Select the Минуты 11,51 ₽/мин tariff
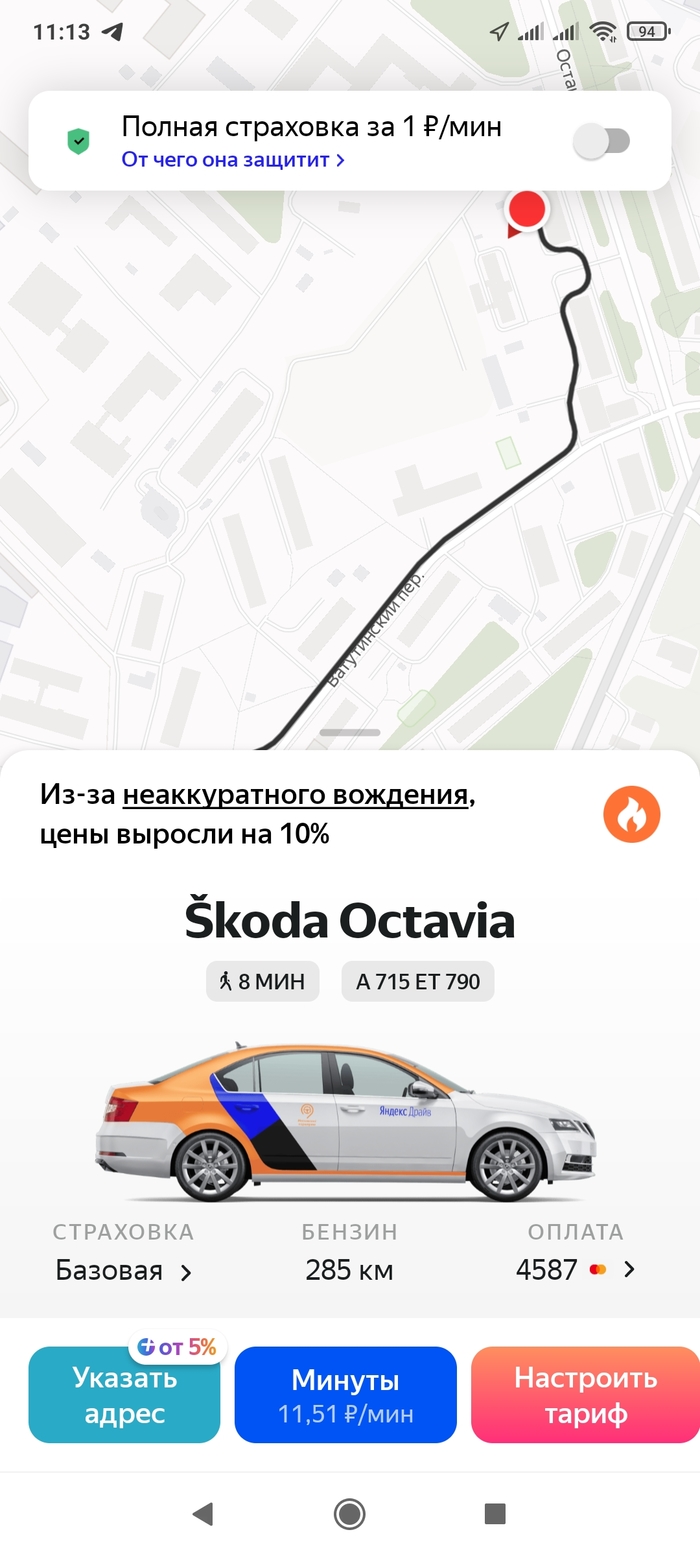The height and width of the screenshot is (1556, 700). (x=345, y=1395)
